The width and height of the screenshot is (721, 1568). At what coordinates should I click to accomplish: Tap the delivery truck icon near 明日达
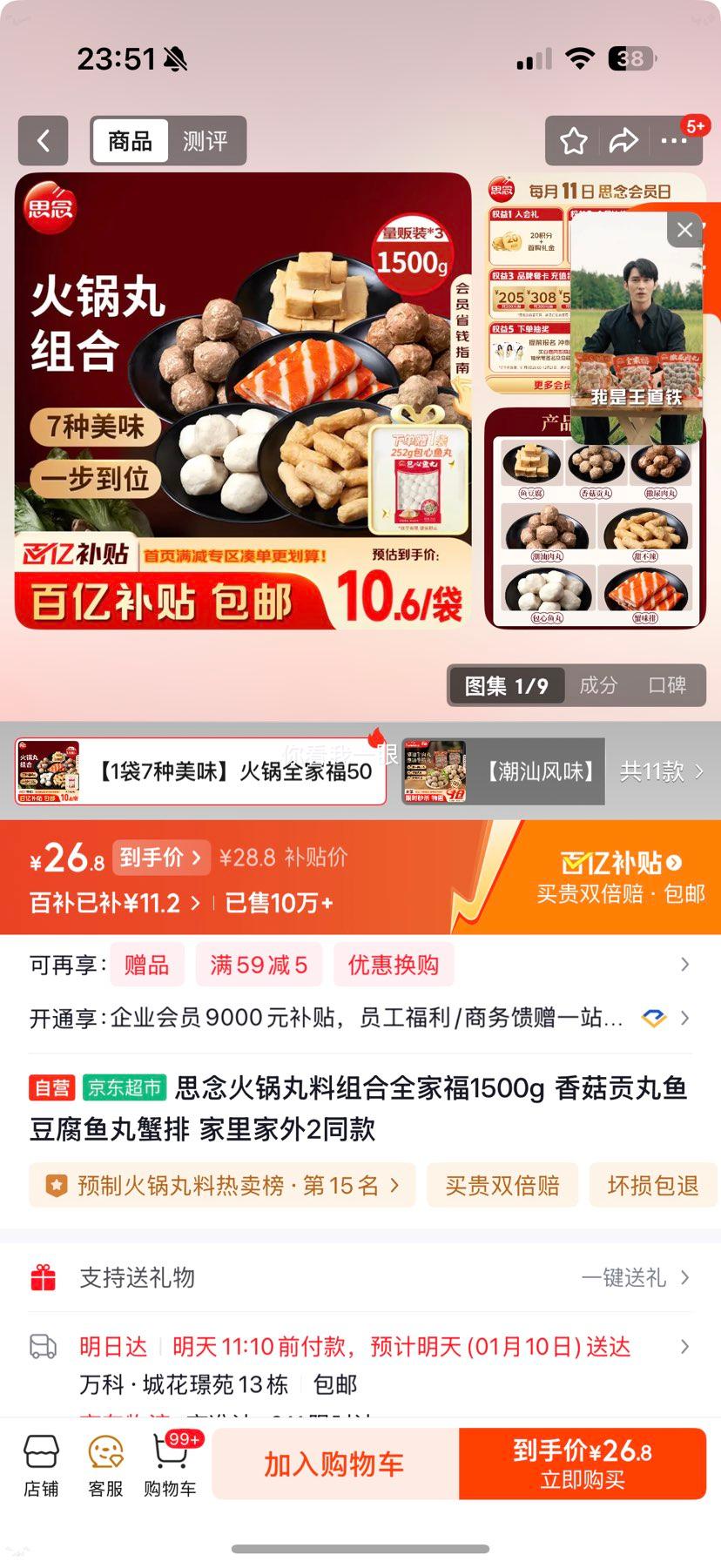pos(42,1345)
